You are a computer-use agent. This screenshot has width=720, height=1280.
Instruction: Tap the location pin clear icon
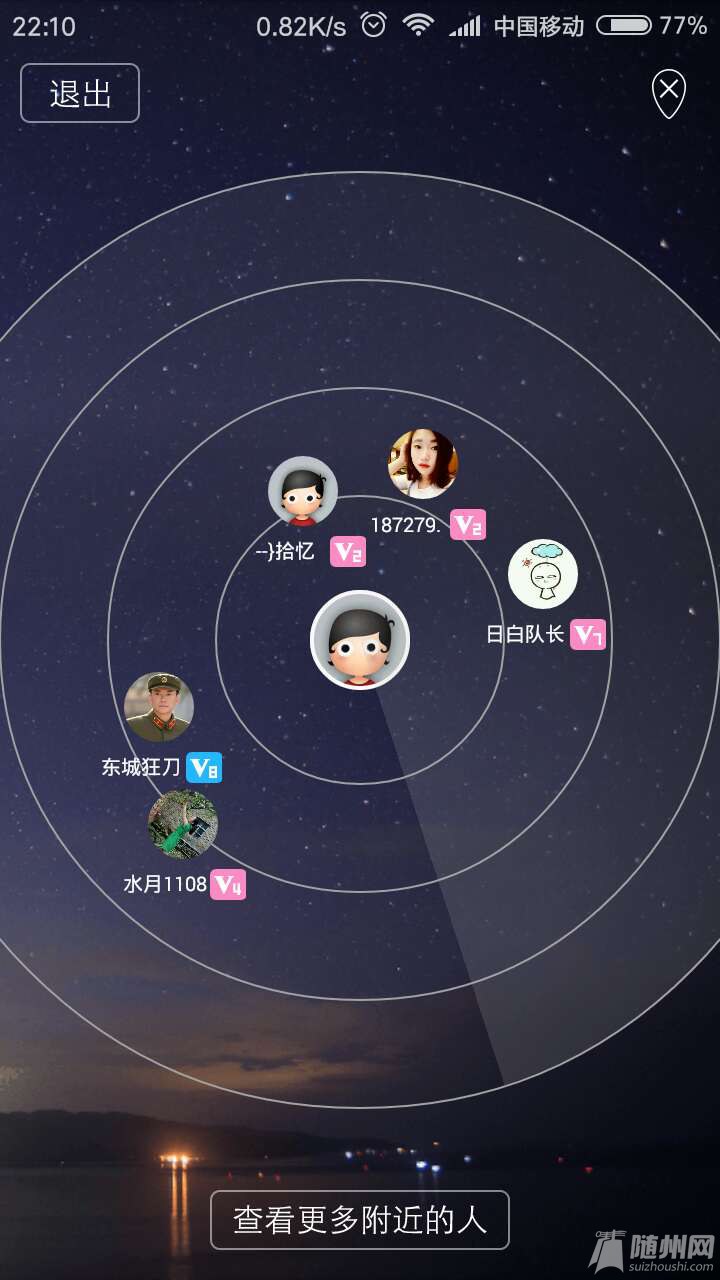point(668,95)
